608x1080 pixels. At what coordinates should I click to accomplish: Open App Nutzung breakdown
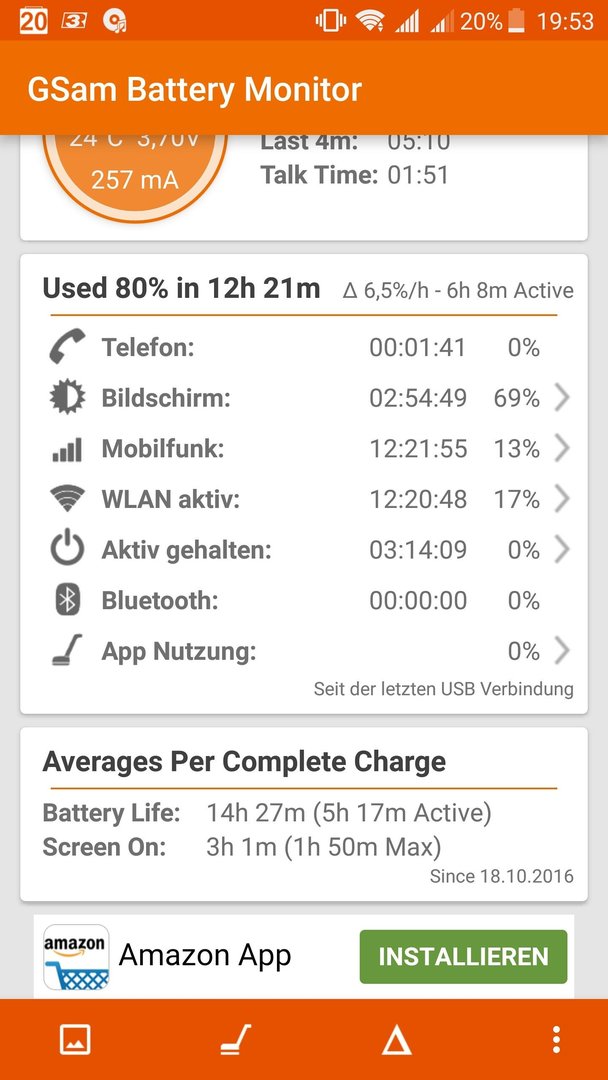(x=304, y=652)
